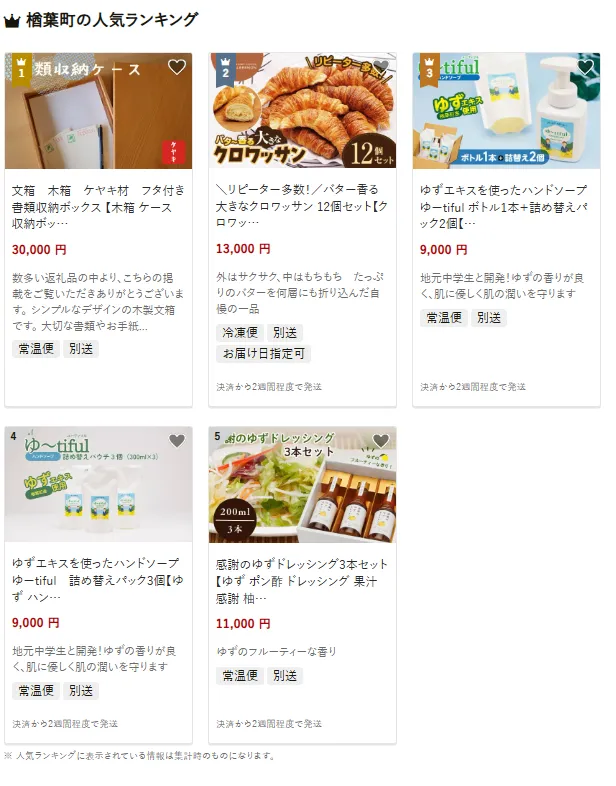This screenshot has width=616, height=786.
Task: Favorite the yuzu hand soap bottle set
Action: (x=585, y=68)
